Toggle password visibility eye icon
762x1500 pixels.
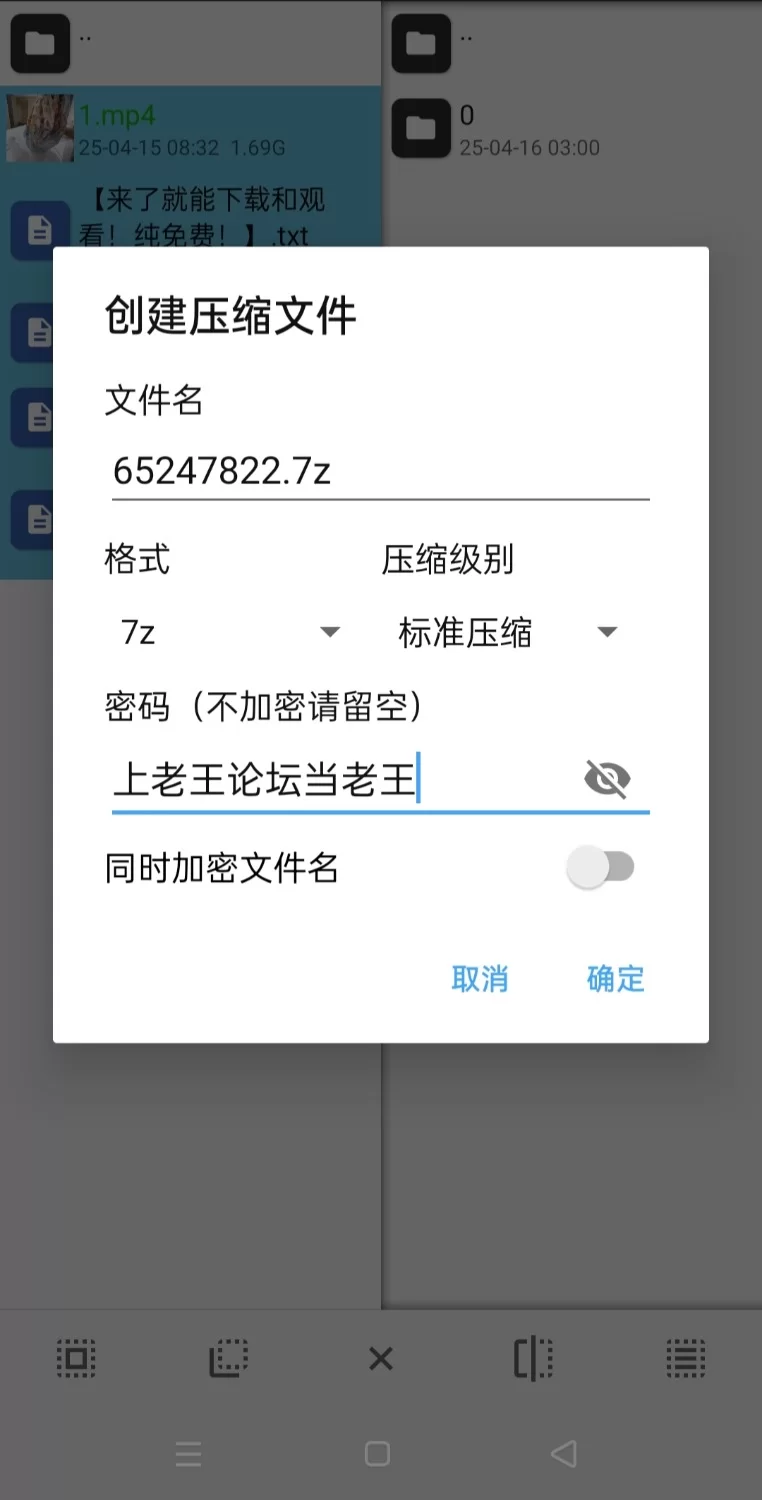(x=607, y=779)
